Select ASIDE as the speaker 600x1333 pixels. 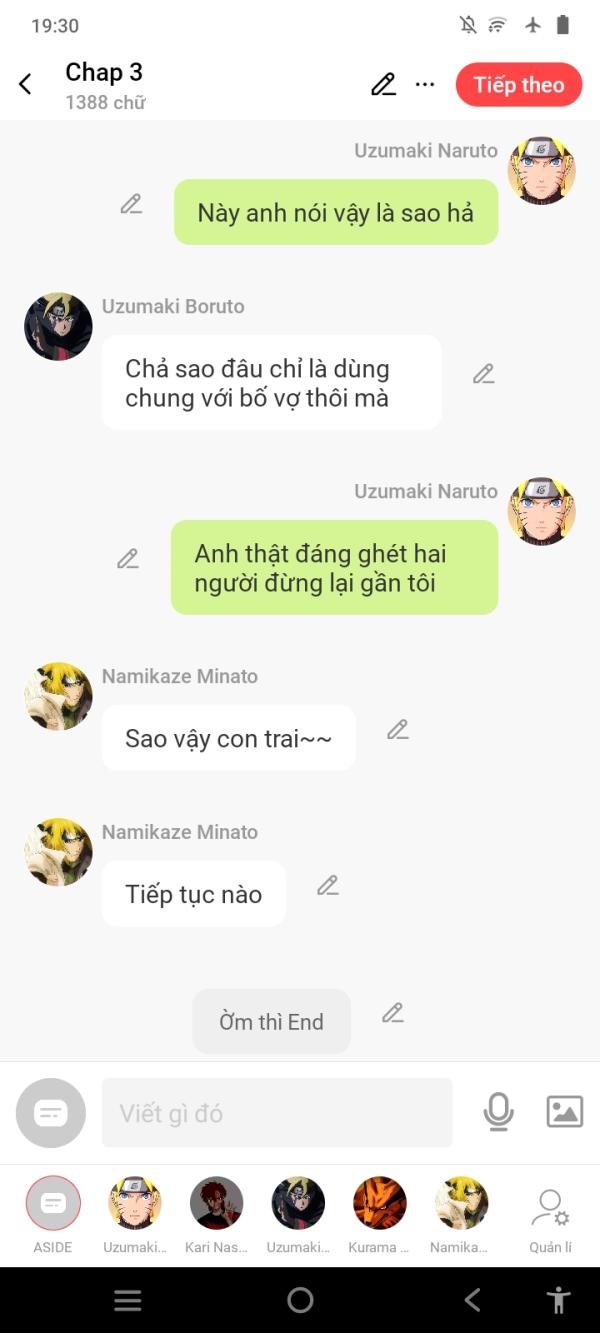tap(53, 1204)
